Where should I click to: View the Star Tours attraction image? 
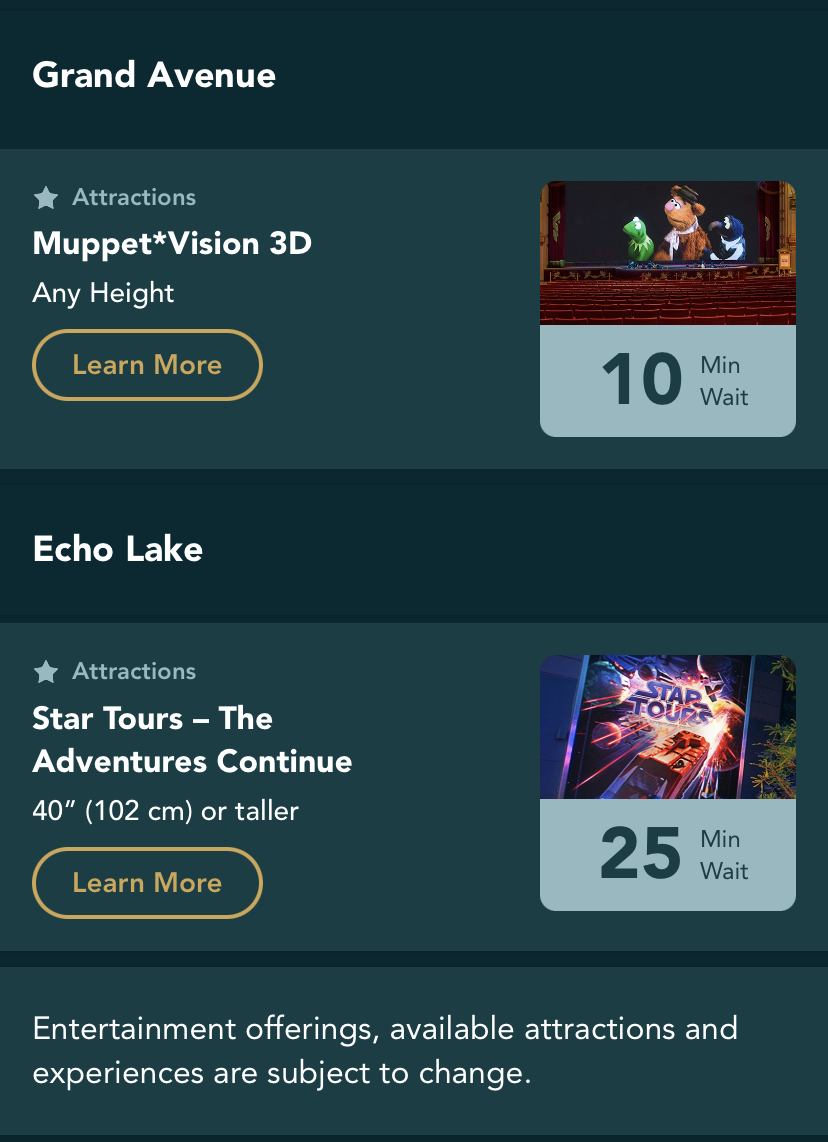(x=667, y=727)
